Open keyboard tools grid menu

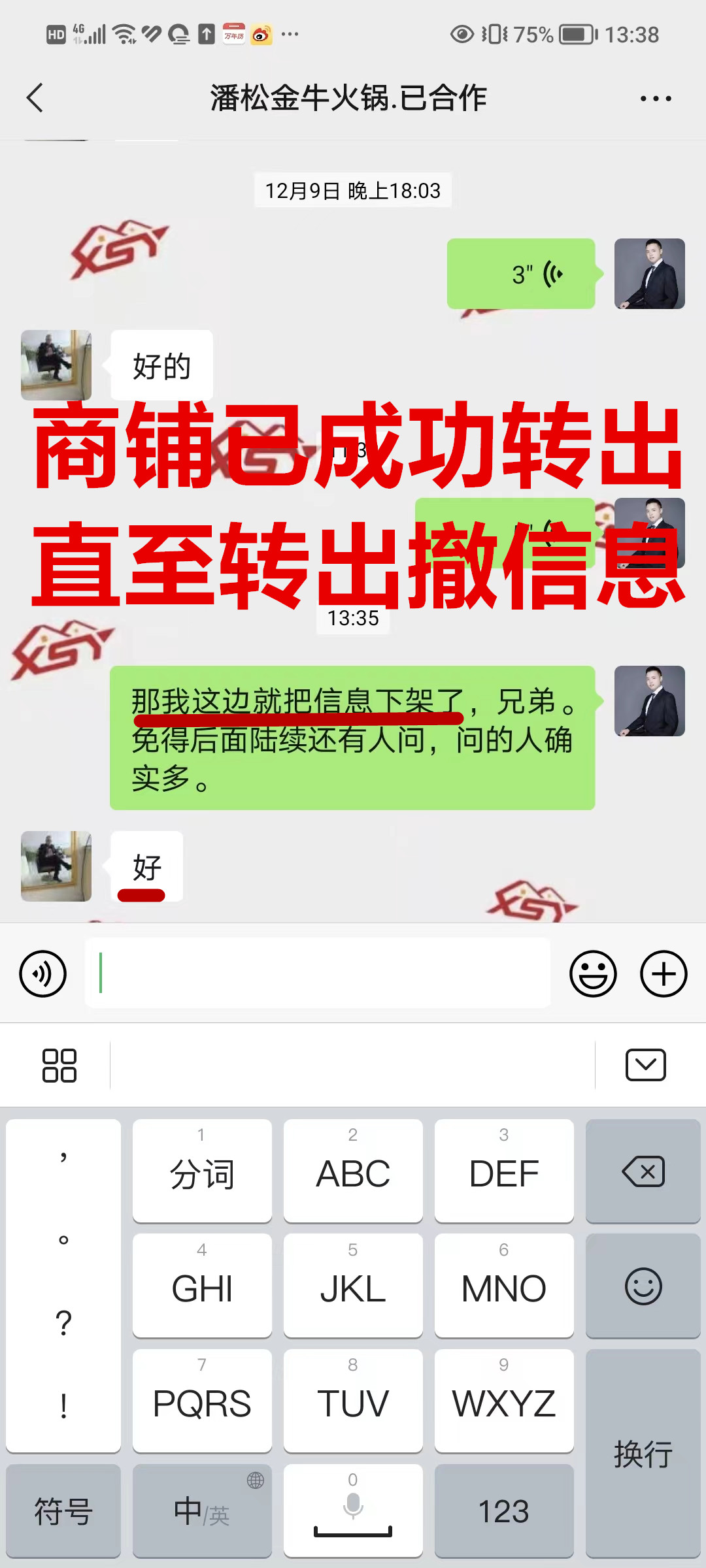pyautogui.click(x=59, y=1066)
